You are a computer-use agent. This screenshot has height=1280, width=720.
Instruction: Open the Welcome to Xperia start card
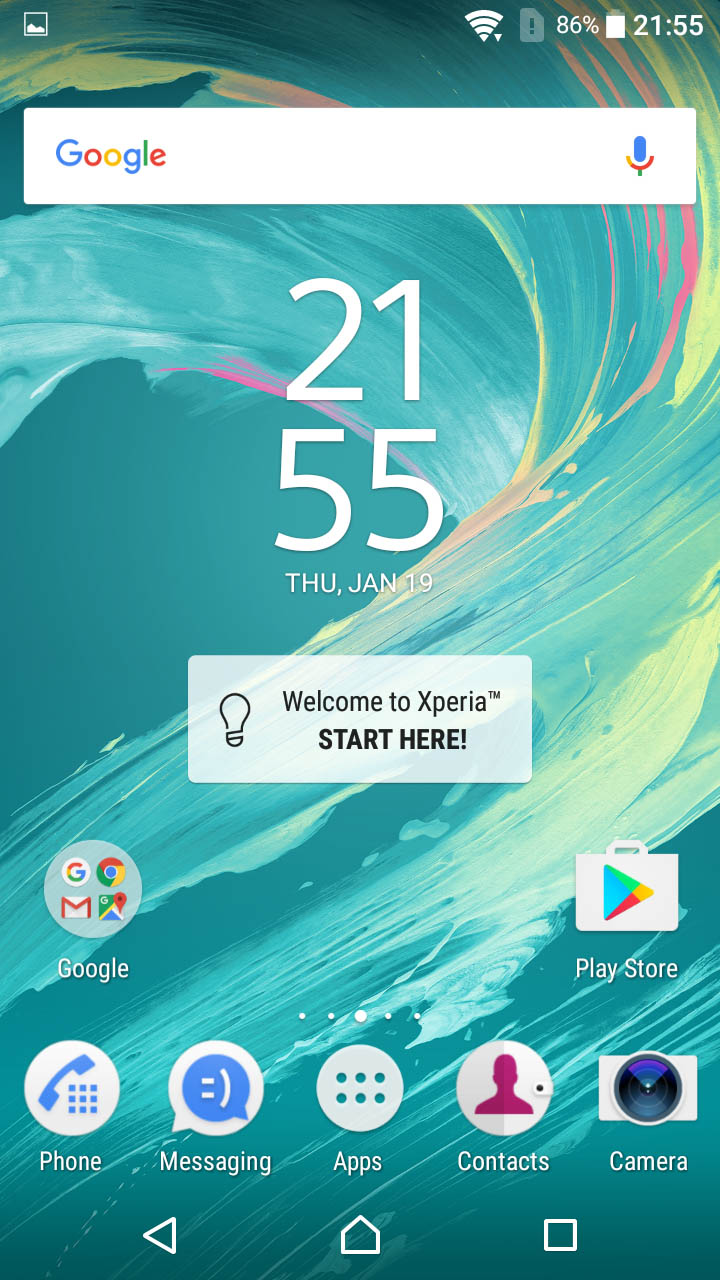360,719
